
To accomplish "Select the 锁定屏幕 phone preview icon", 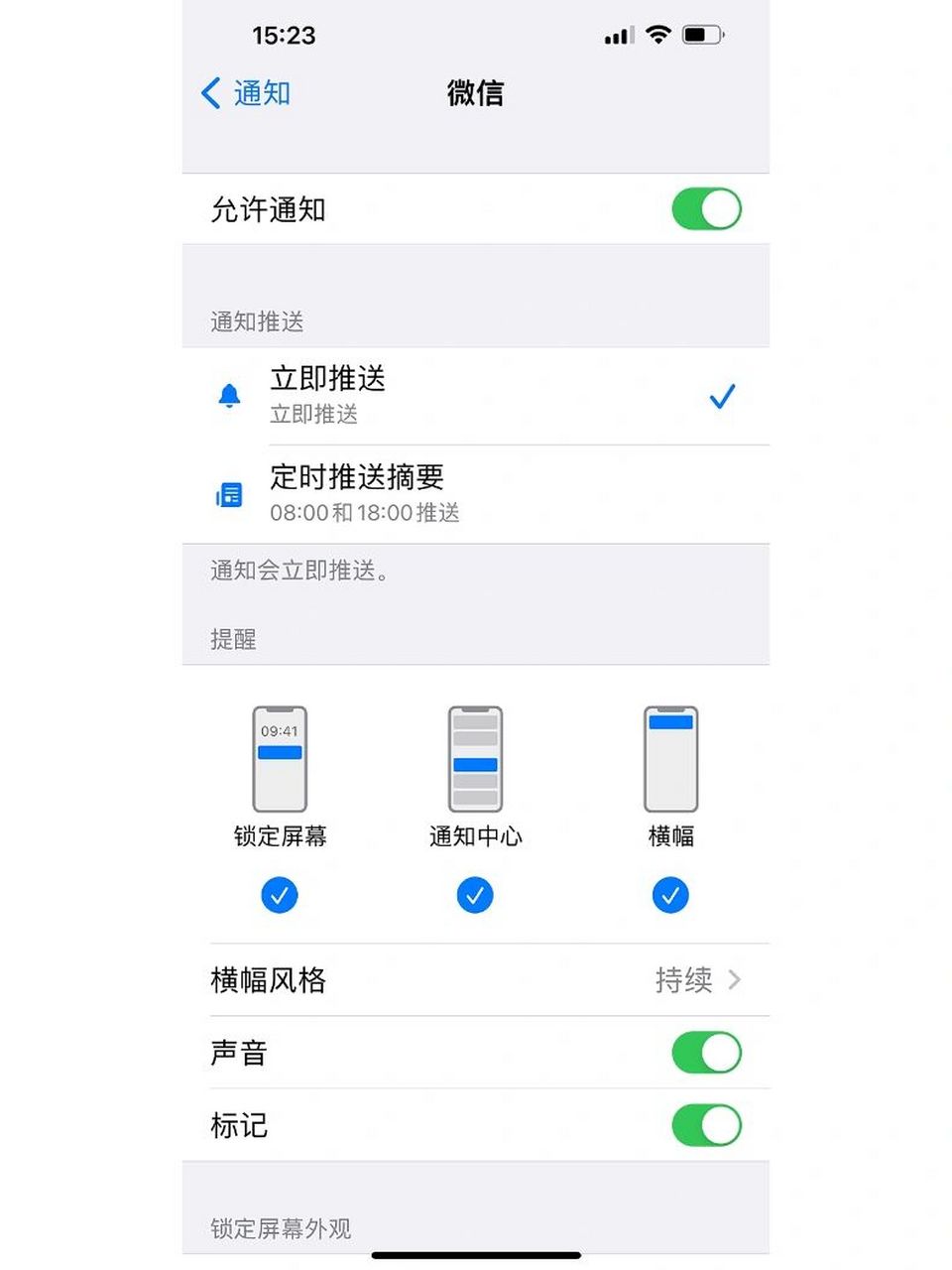I will click(280, 759).
